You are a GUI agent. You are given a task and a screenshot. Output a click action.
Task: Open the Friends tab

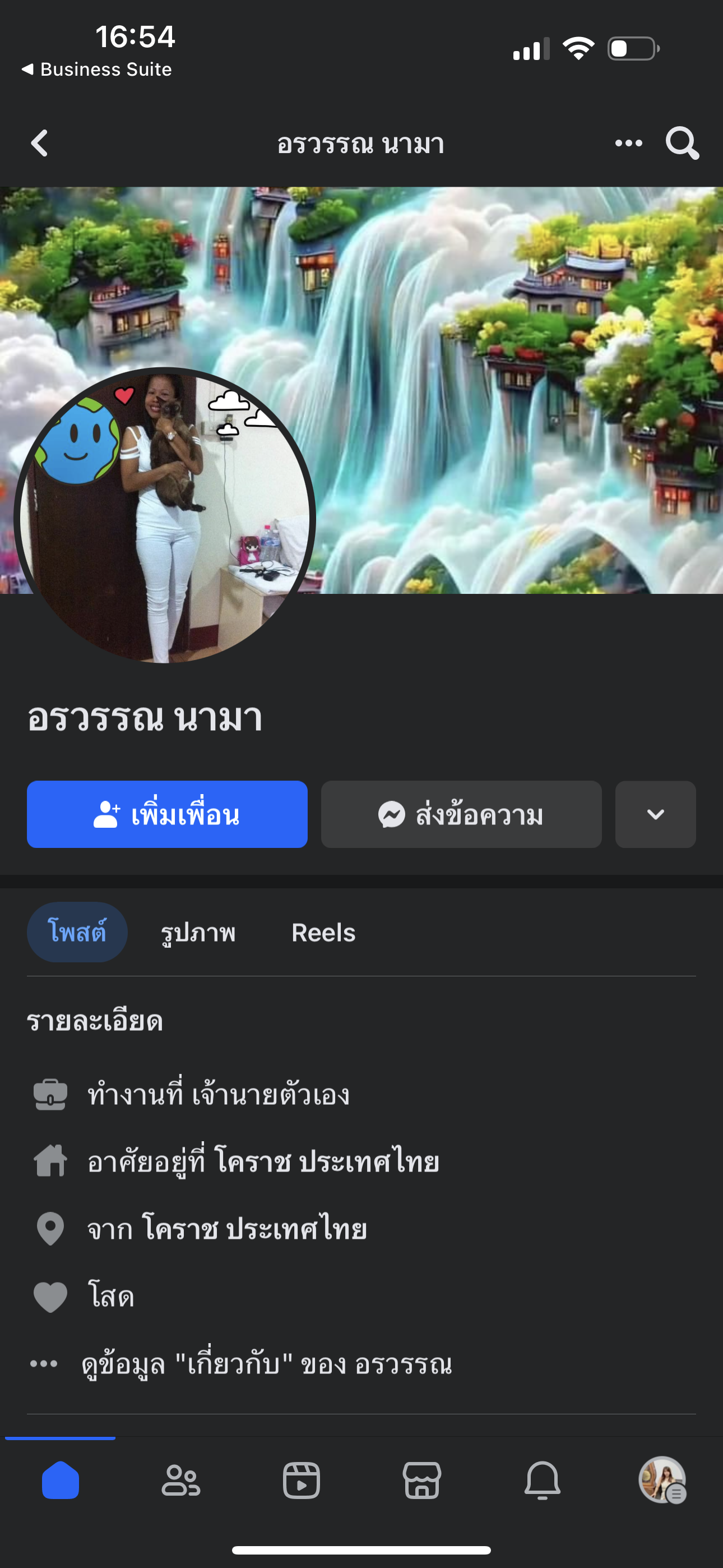(x=180, y=1480)
